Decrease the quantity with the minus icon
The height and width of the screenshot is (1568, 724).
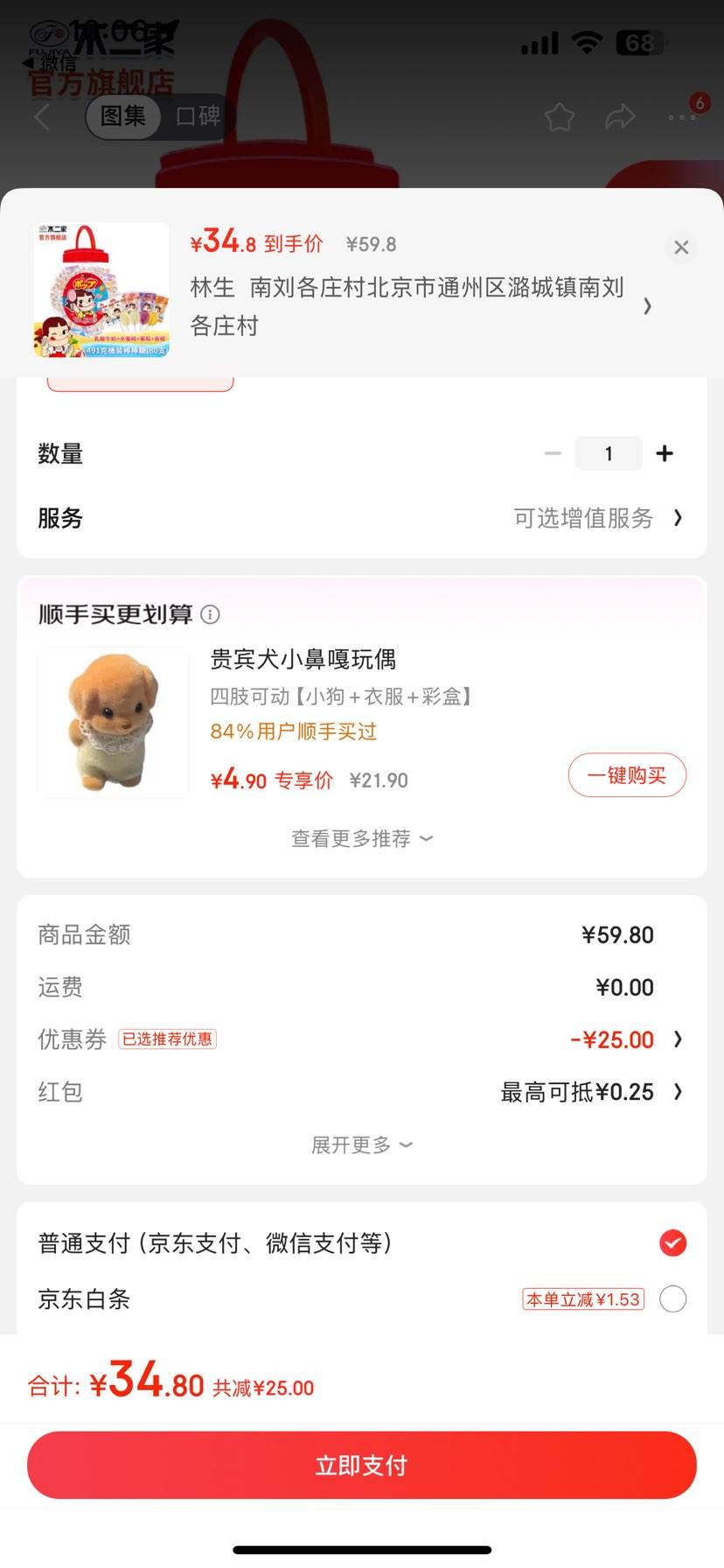[x=553, y=453]
